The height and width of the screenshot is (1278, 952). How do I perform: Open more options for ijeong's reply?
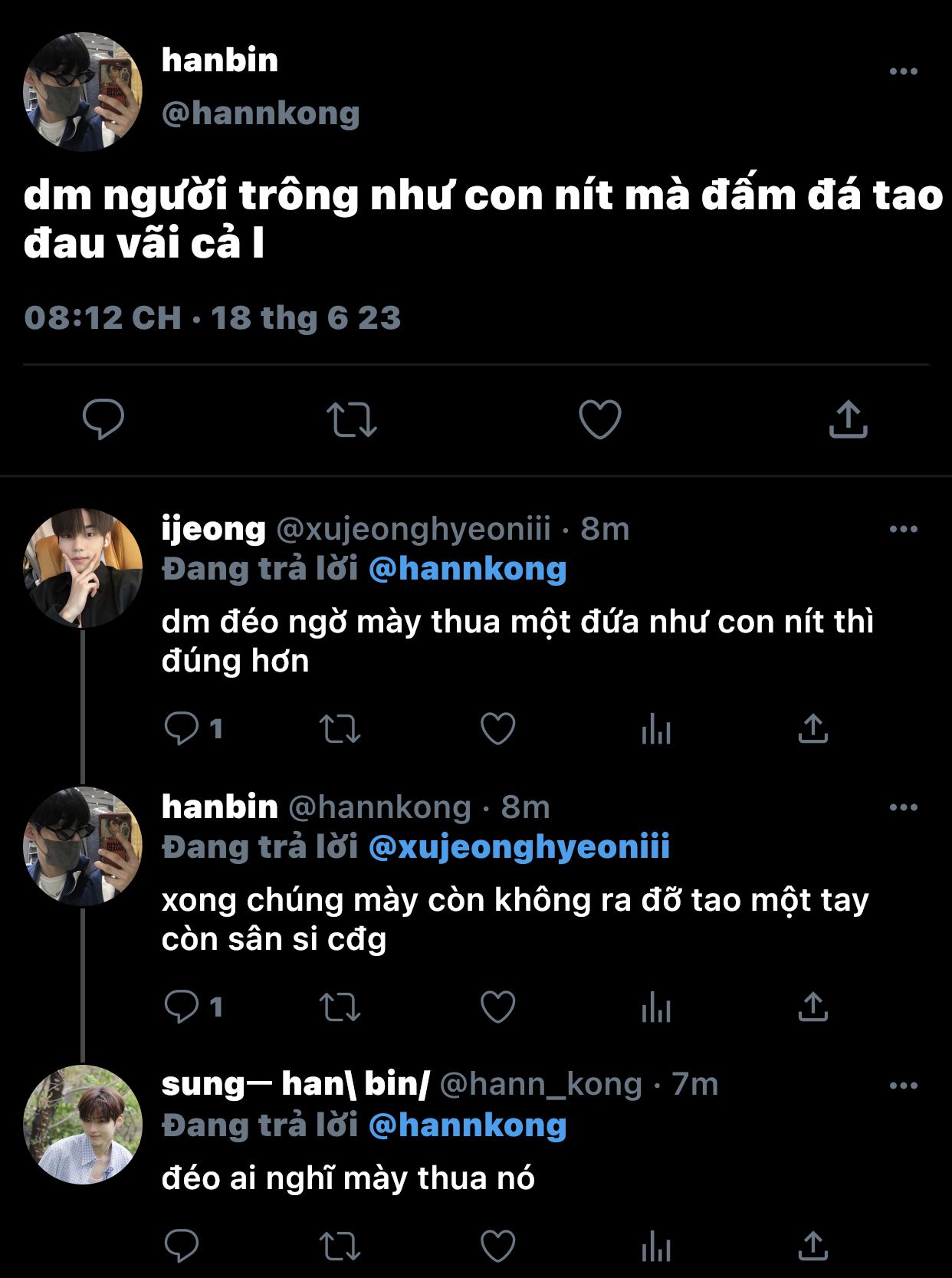[903, 529]
